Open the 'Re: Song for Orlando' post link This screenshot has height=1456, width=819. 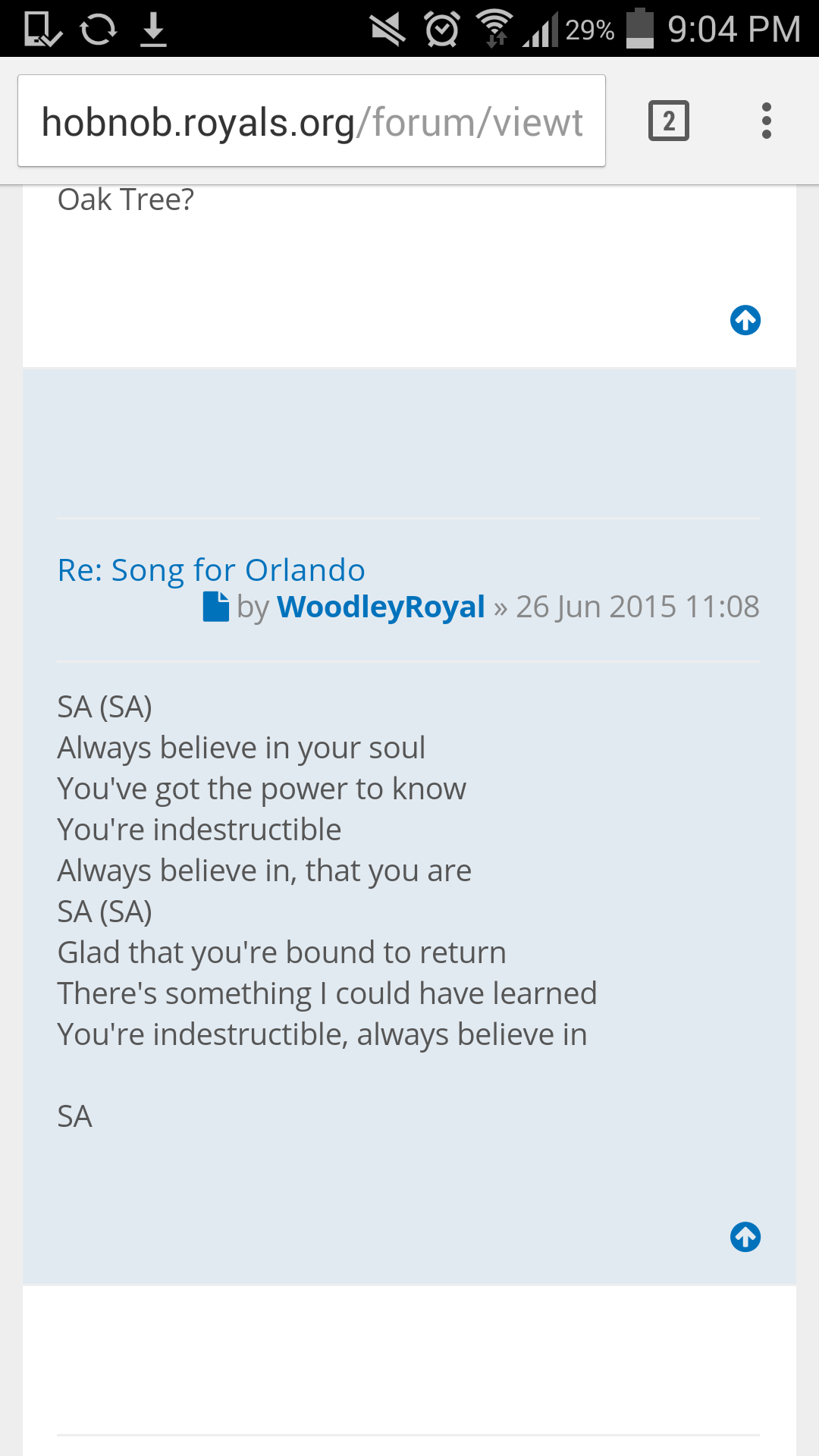[212, 570]
